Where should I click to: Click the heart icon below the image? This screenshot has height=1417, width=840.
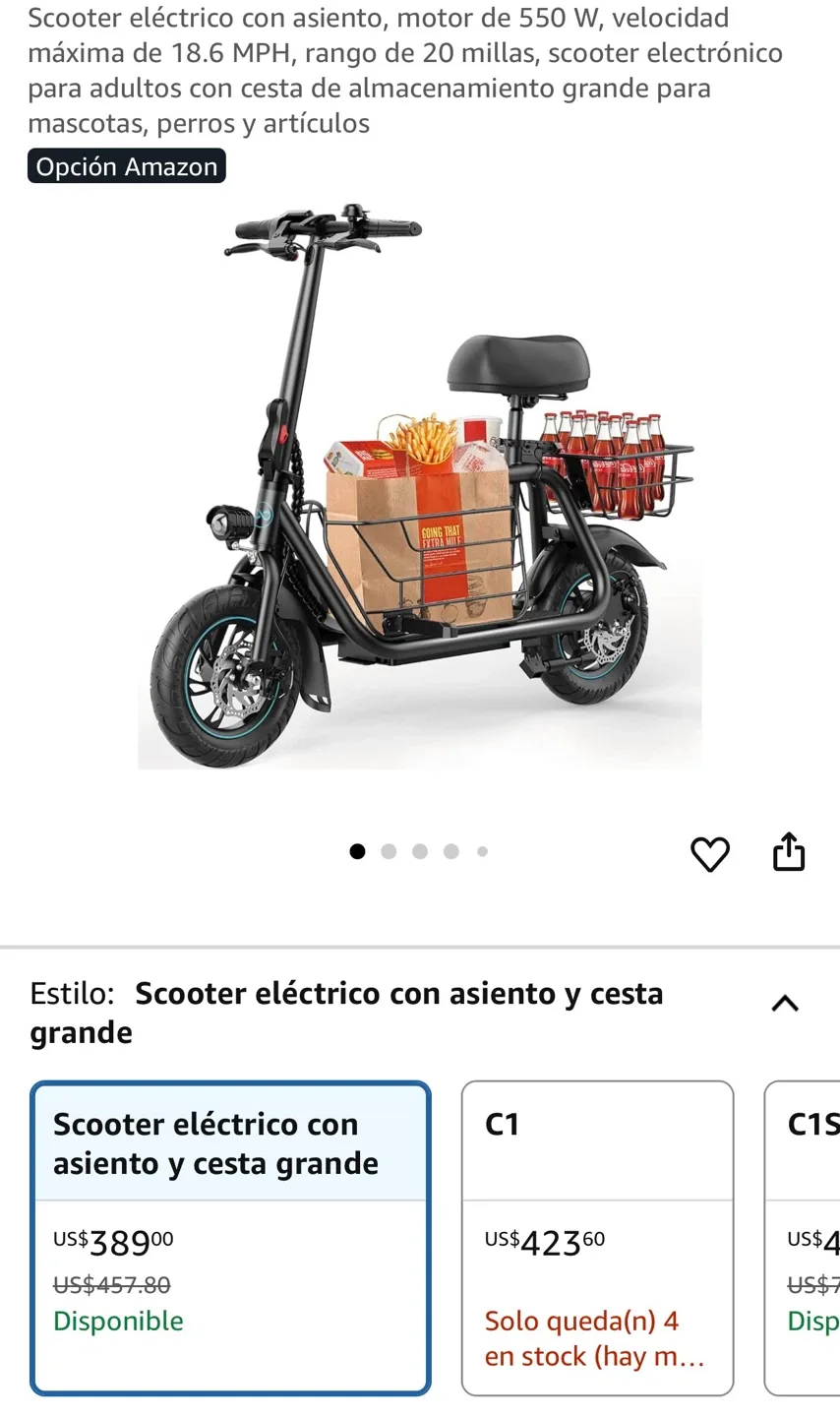coord(710,854)
